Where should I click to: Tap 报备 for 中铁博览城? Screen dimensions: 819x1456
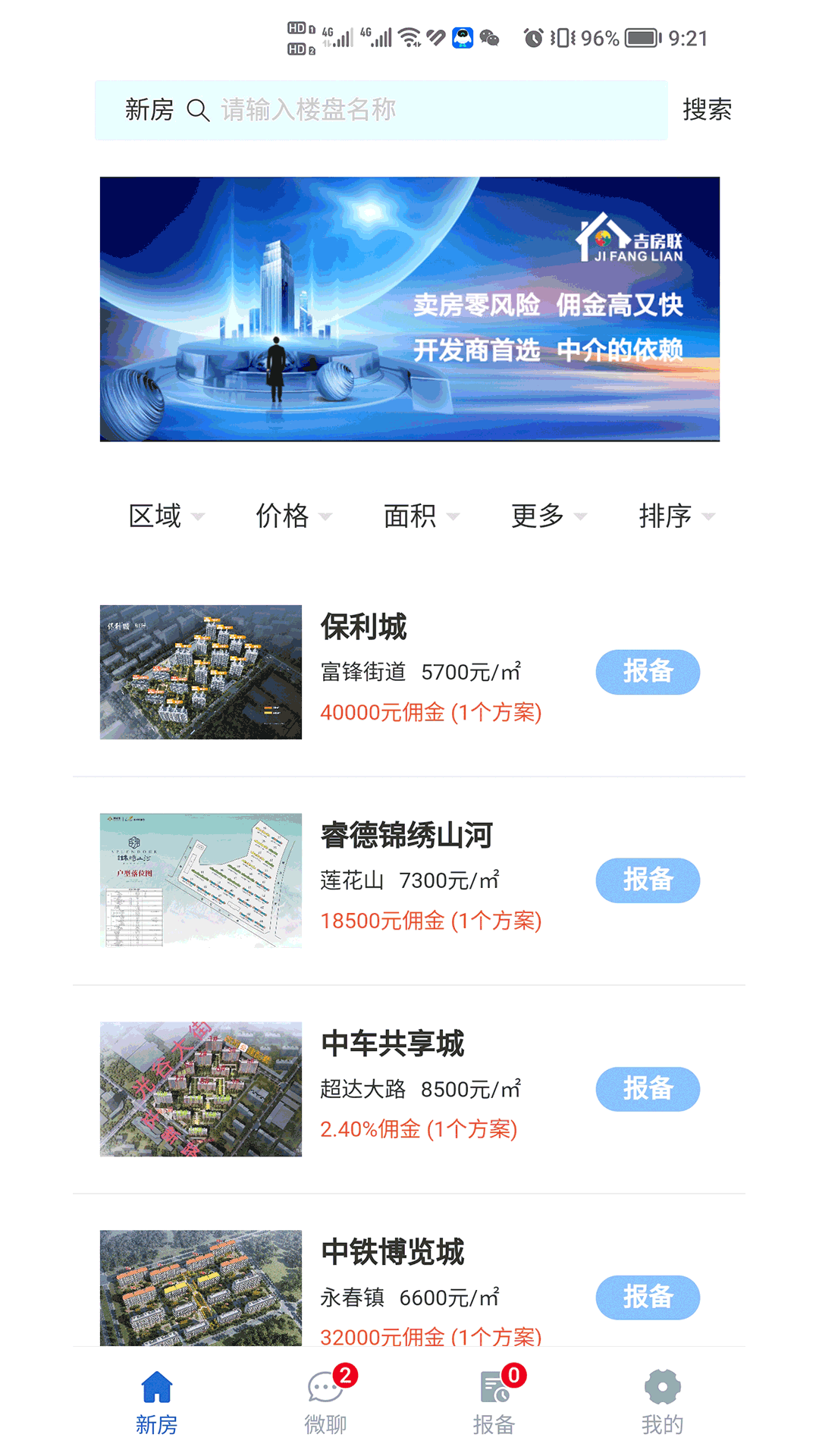tap(648, 1298)
